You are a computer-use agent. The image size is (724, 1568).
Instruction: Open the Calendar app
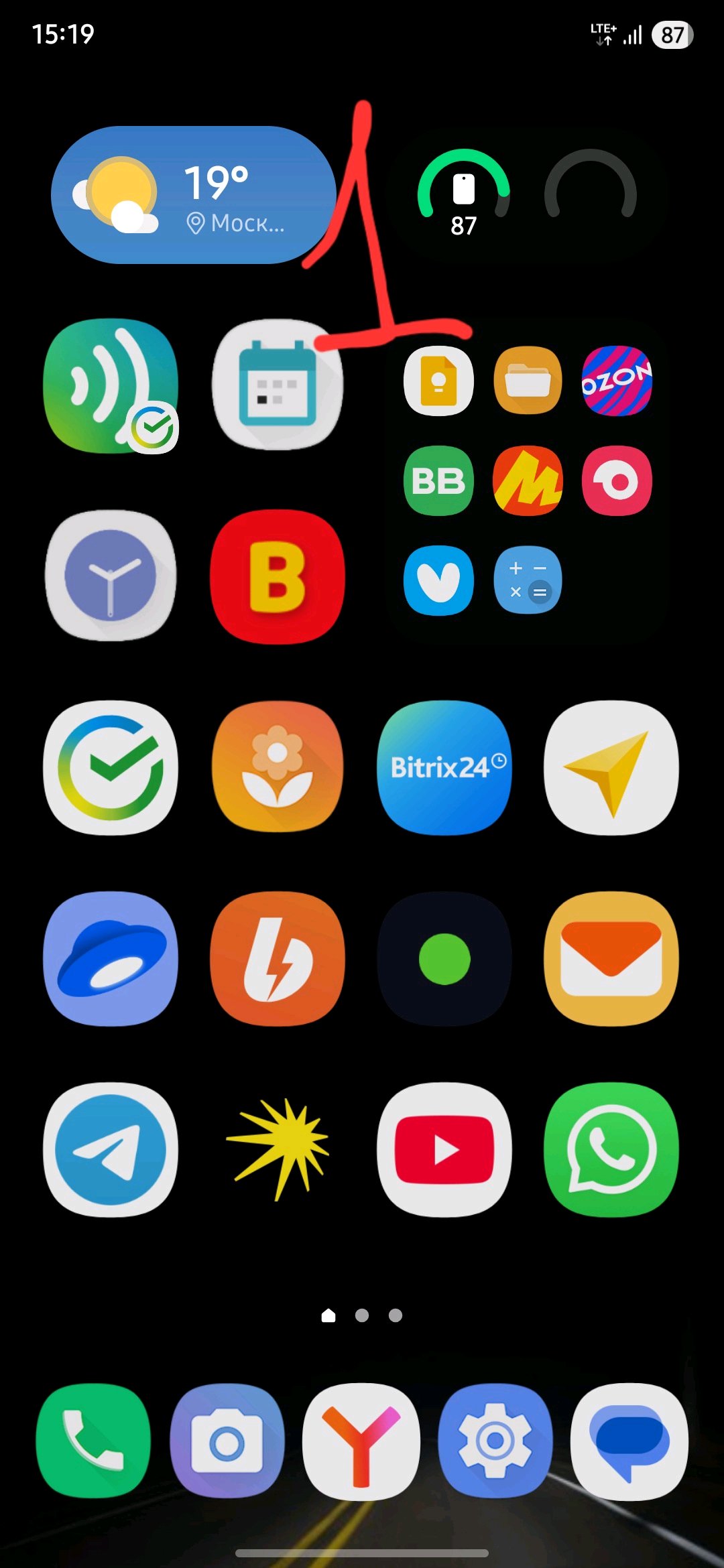tap(278, 385)
